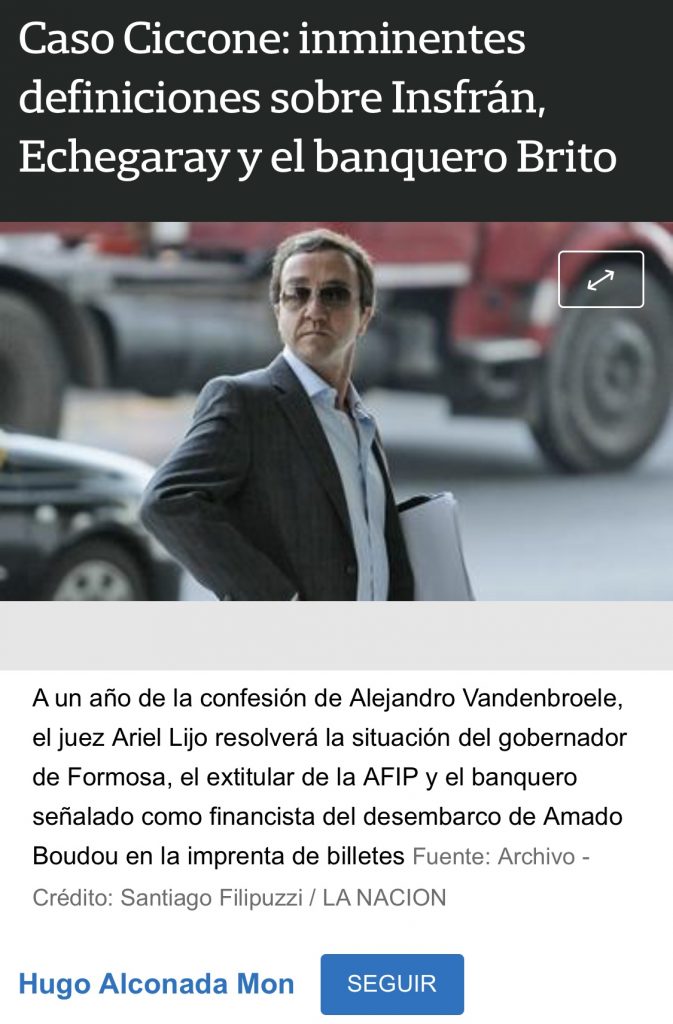
Task: Open Hugo Alconada Mon's author page
Action: coord(156,984)
